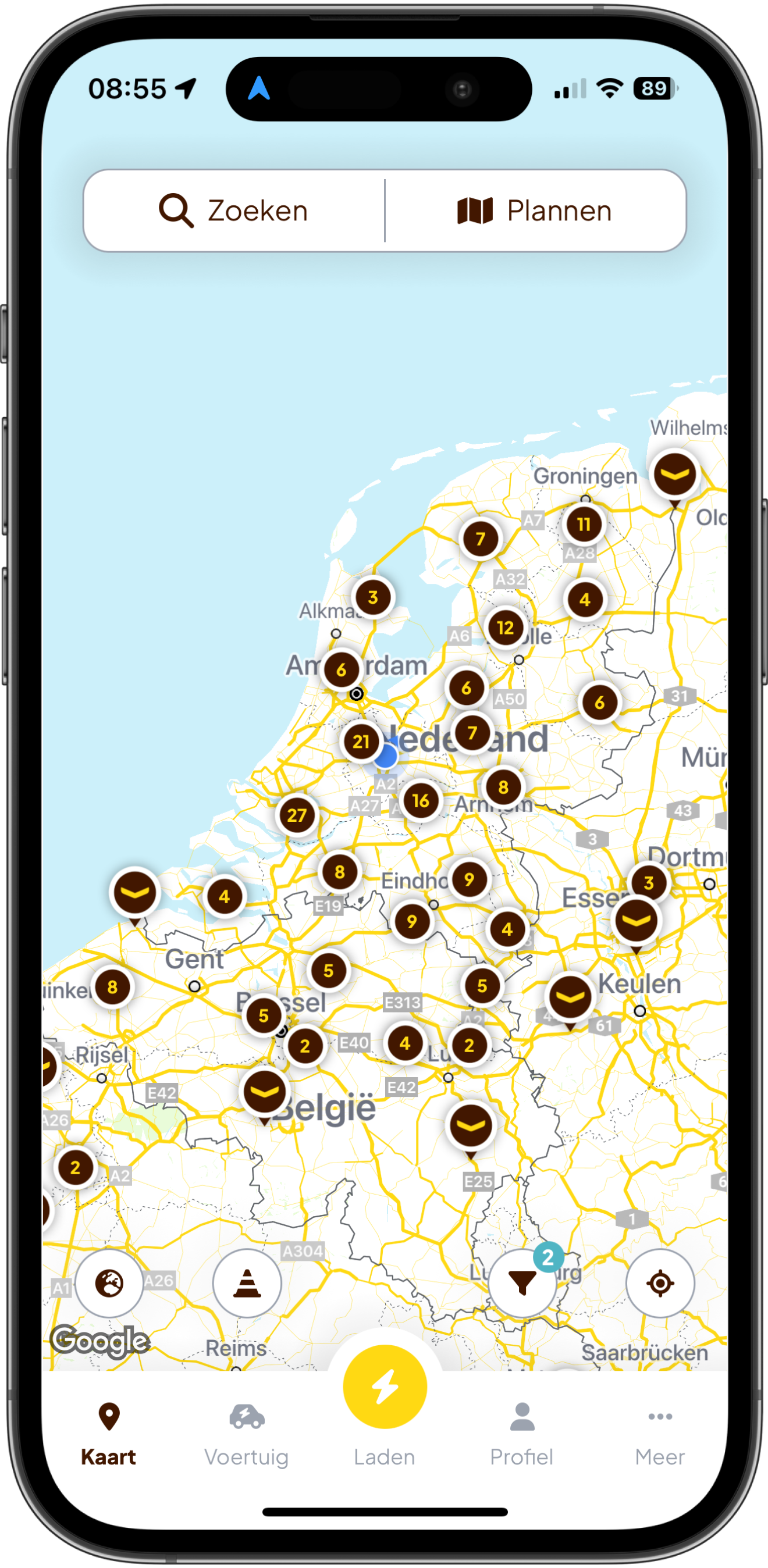Select the station pin left of Keulen
768x1568 pixels.
tap(570, 997)
